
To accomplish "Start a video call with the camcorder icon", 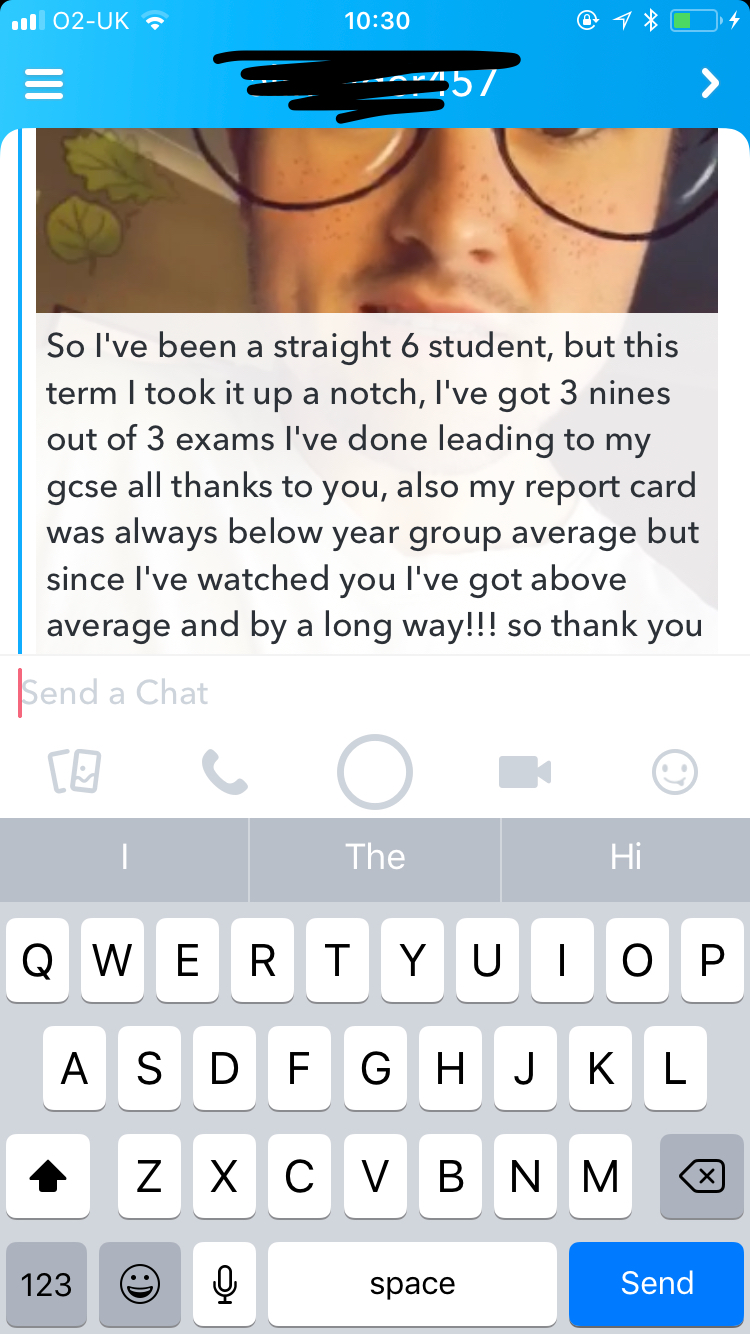I will coord(525,772).
